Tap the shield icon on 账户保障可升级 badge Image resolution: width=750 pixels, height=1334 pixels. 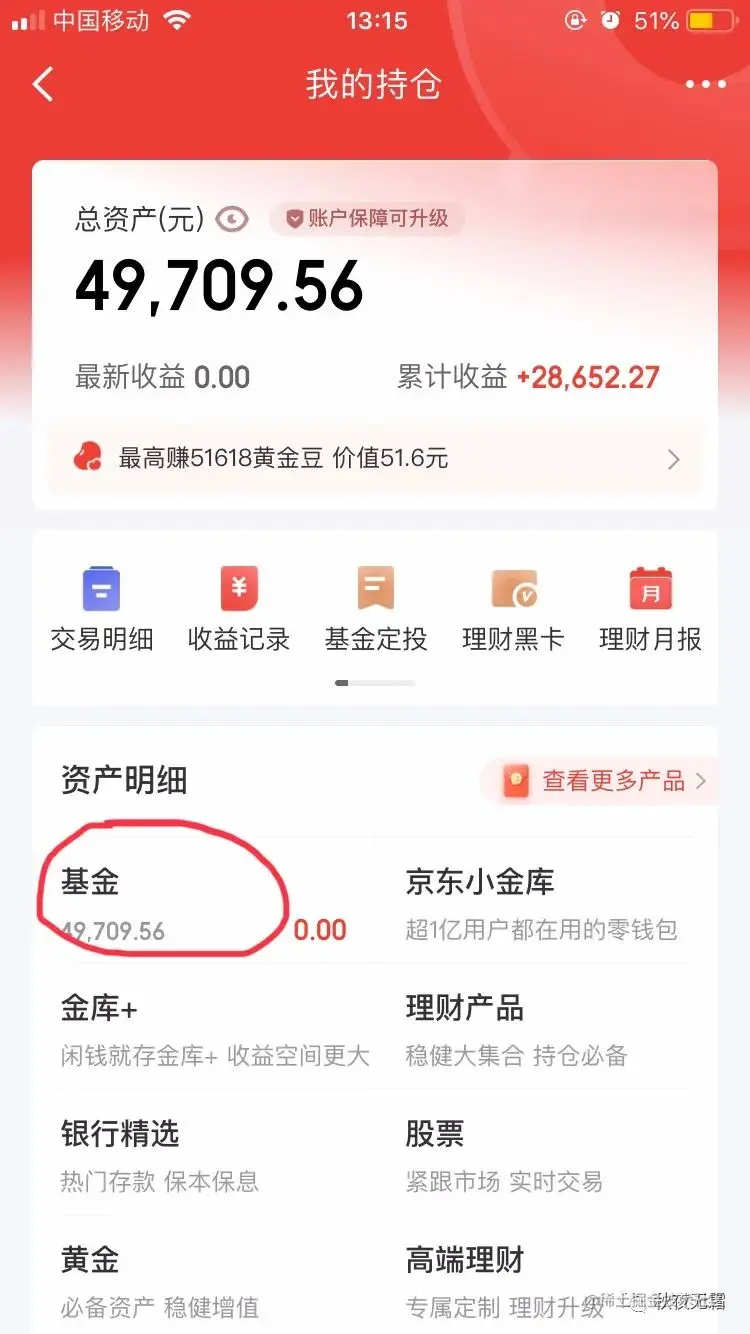pos(293,218)
